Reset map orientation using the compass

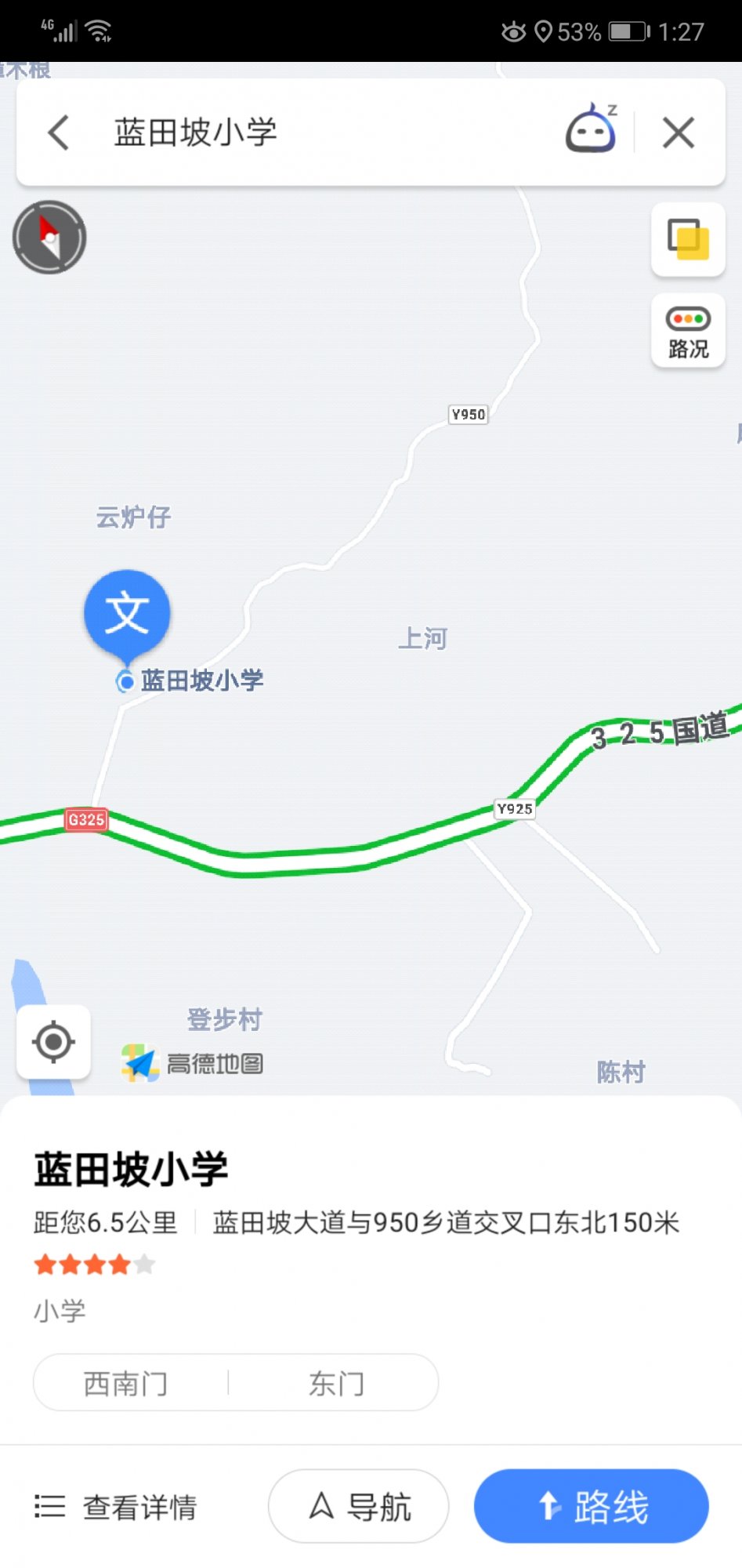click(x=49, y=237)
